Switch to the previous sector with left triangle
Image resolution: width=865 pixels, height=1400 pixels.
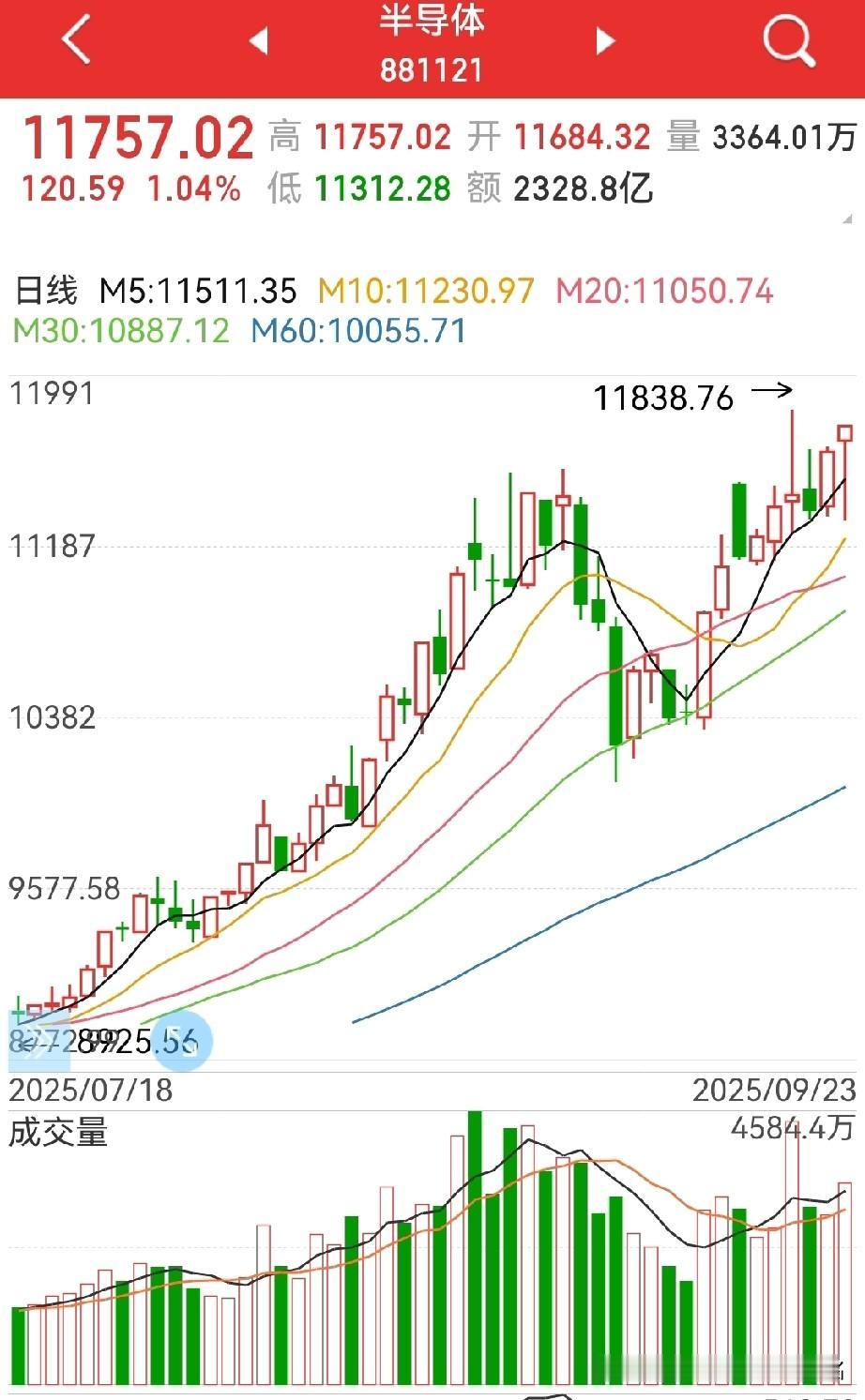258,40
